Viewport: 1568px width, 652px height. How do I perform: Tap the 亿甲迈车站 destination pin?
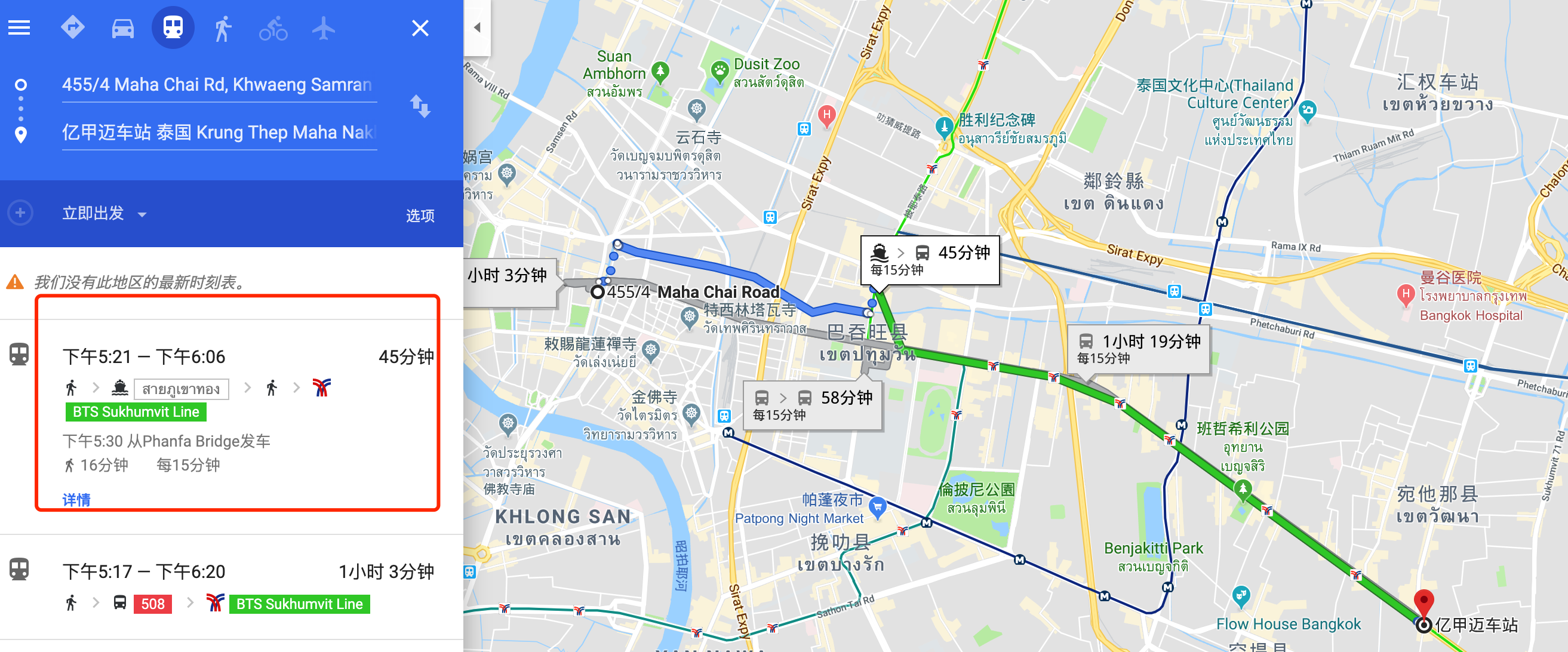click(x=1423, y=602)
